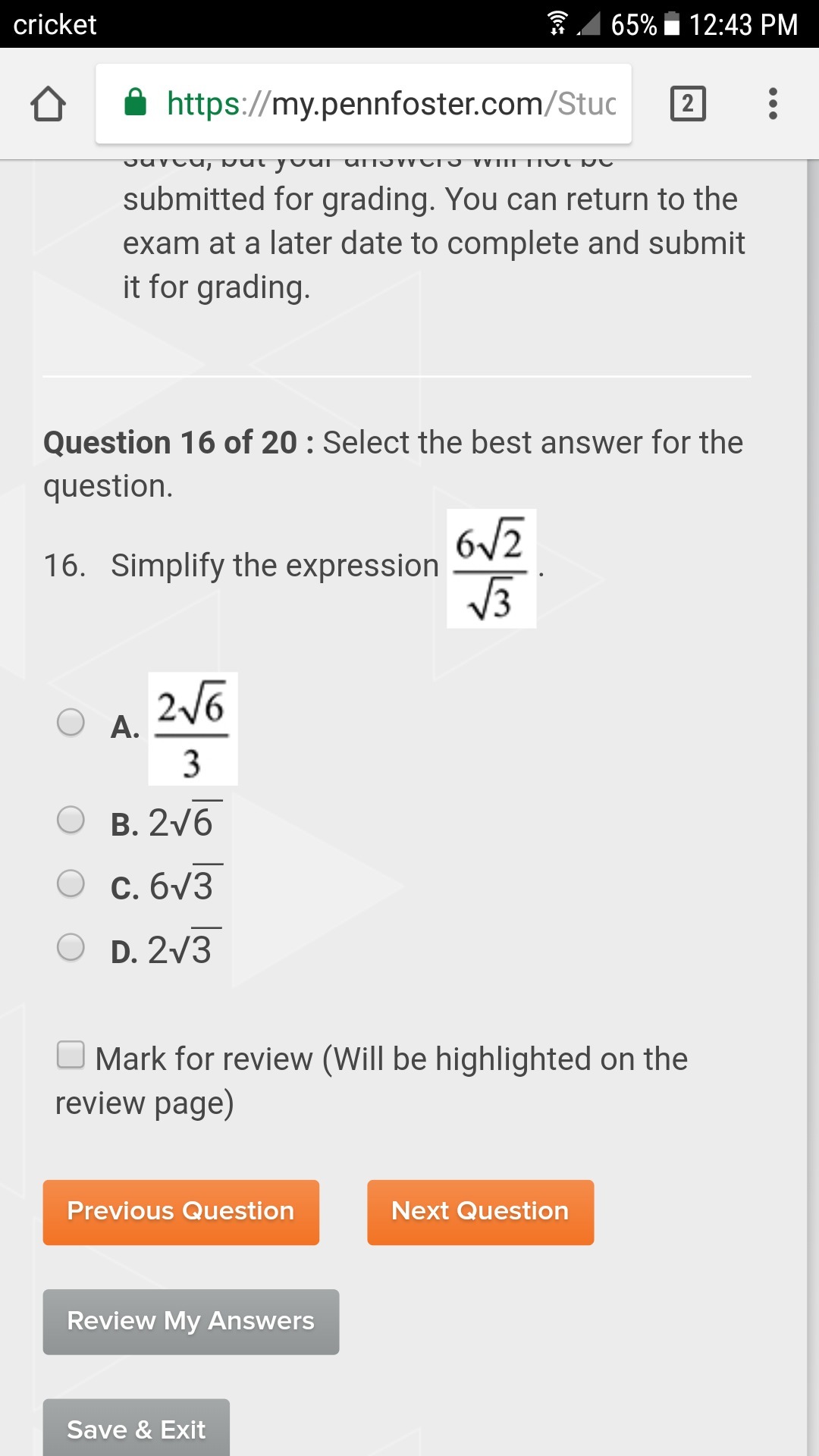Tap Save & Exit

[x=136, y=1429]
